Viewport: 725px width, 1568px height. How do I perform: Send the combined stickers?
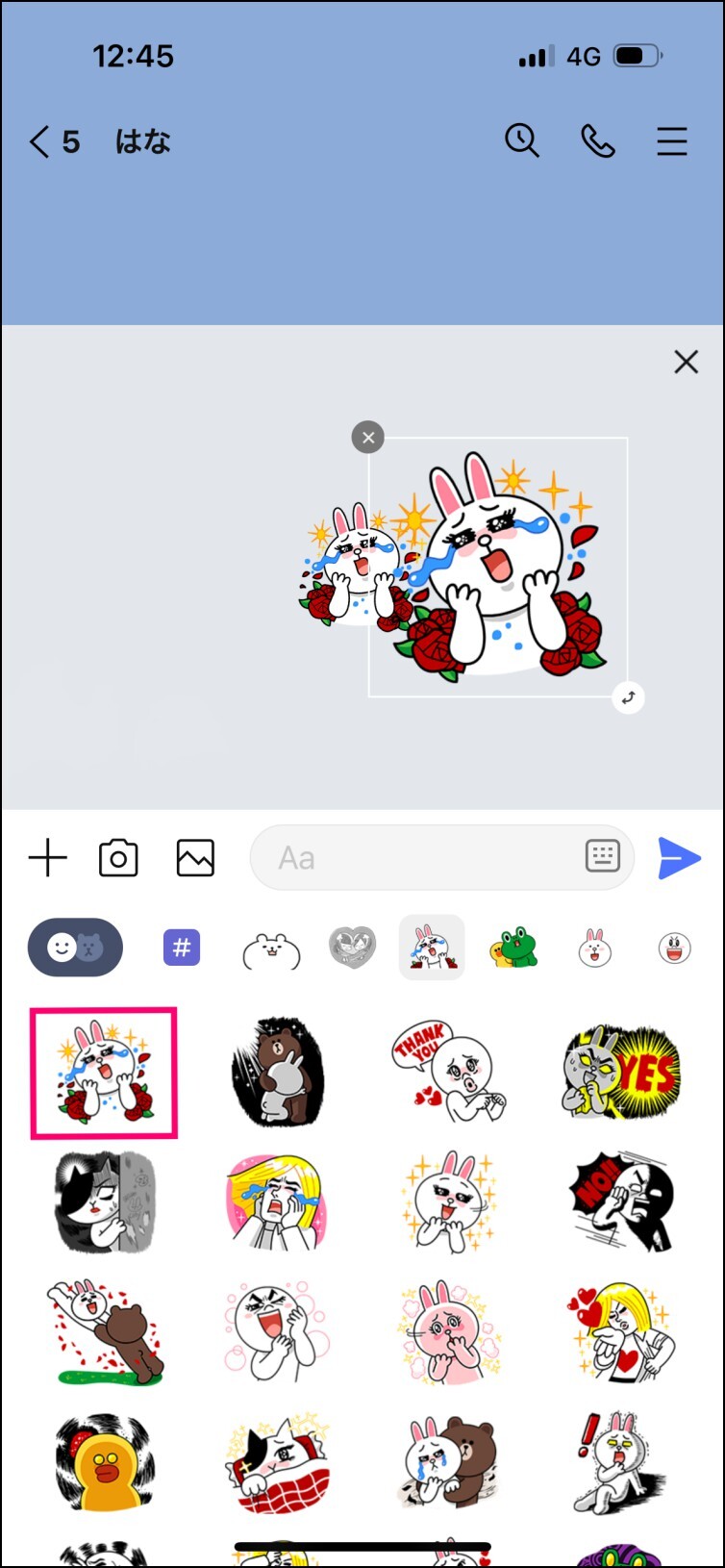(679, 857)
